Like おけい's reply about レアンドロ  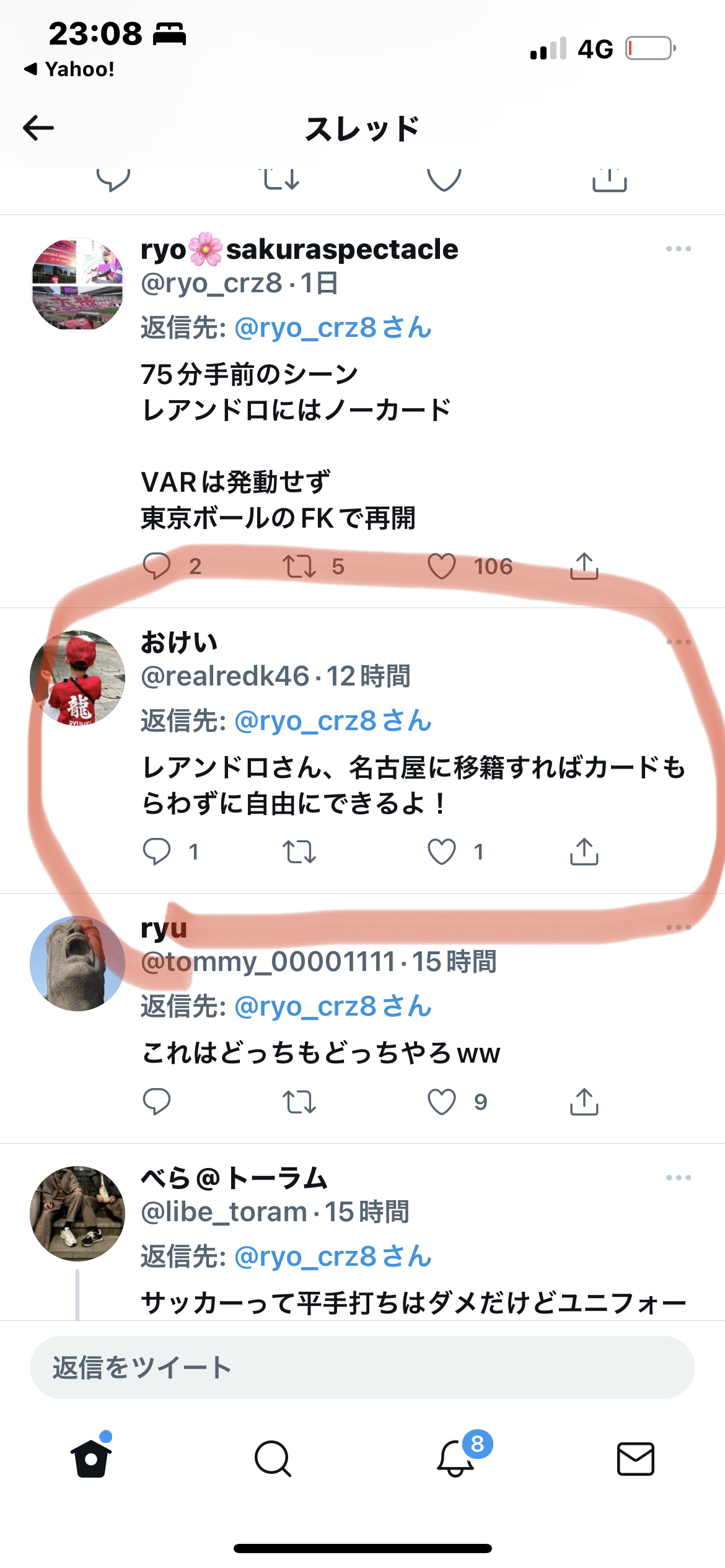442,852
